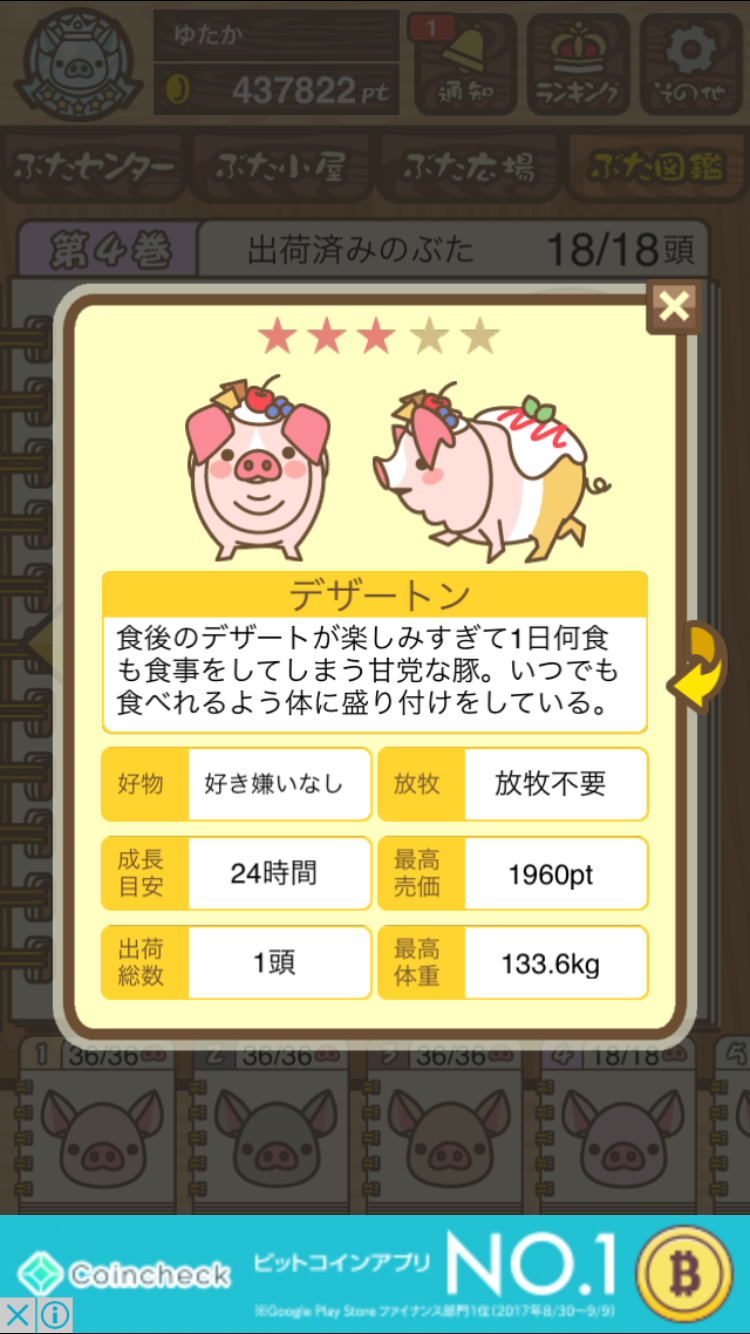
Task: Go to the ぶた広場 tab
Action: [x=468, y=168]
